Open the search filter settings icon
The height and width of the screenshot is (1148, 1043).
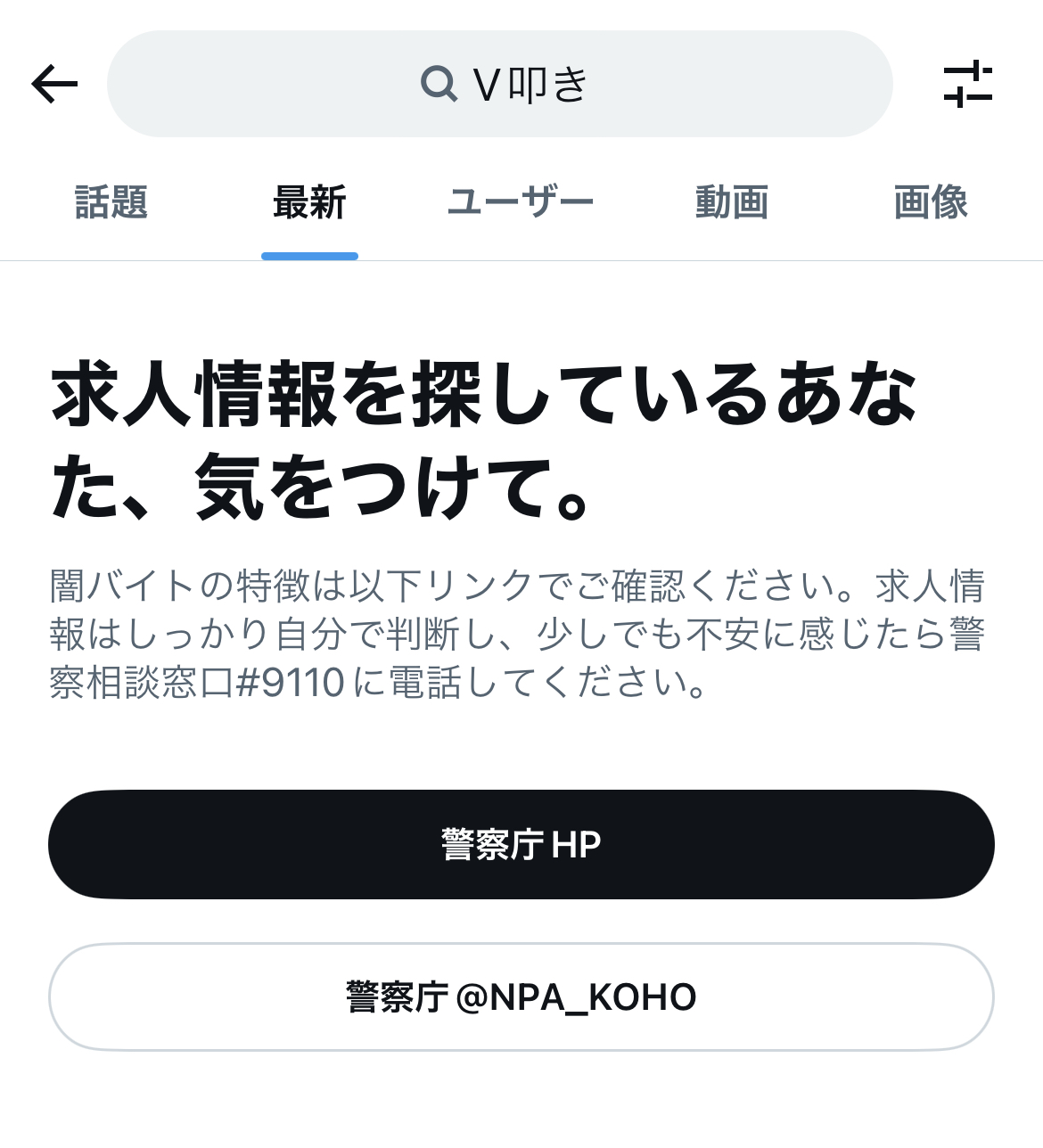coord(968,85)
